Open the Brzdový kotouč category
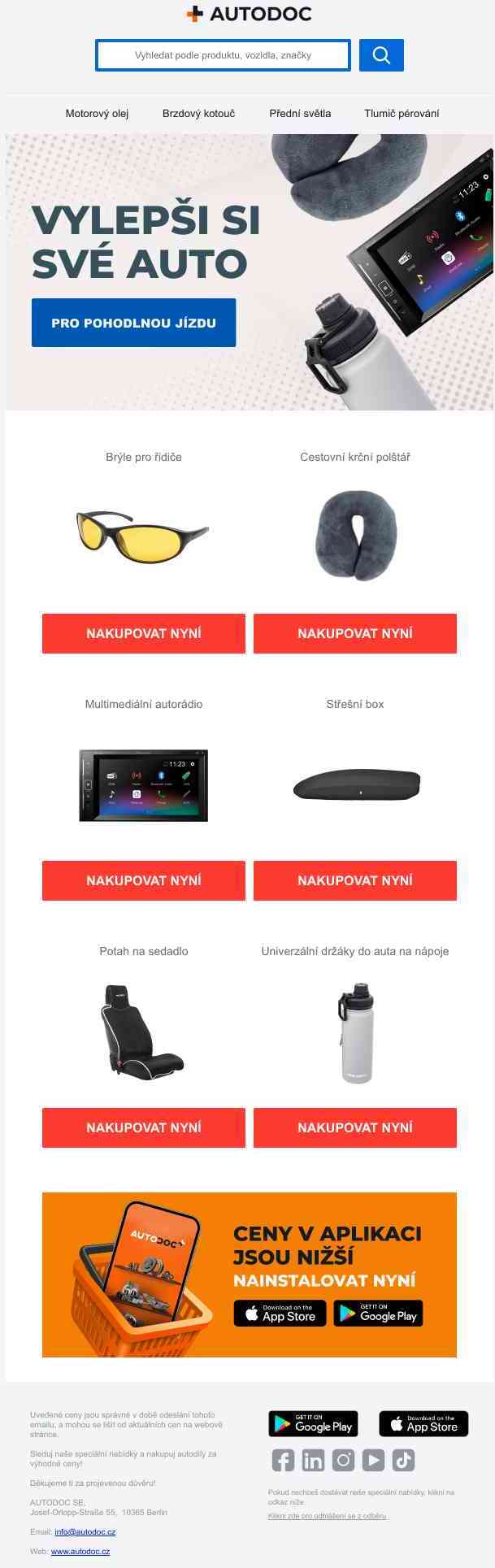The height and width of the screenshot is (1568, 495). pos(198,114)
